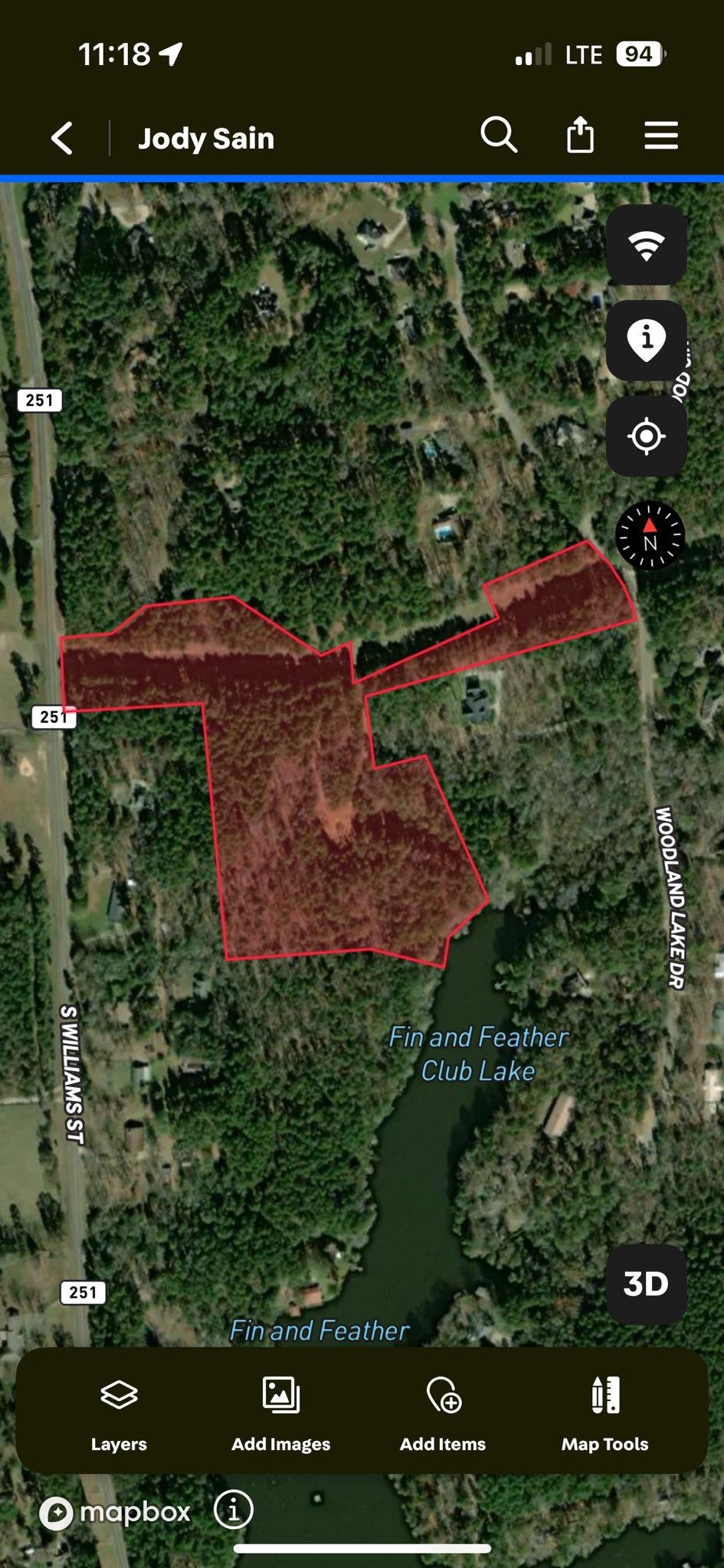Tap the compass to reset north
This screenshot has width=724, height=1568.
pos(650,535)
